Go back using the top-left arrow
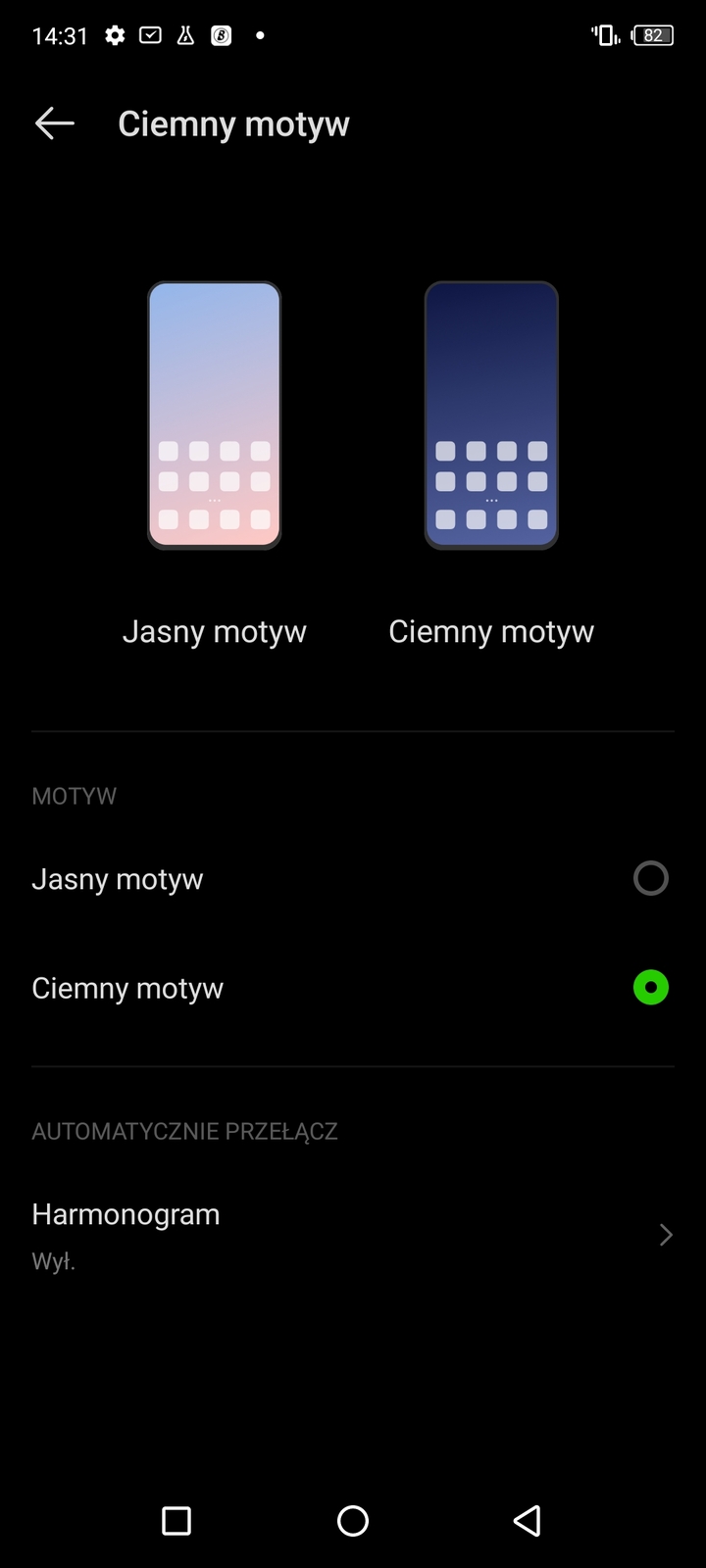 (55, 123)
